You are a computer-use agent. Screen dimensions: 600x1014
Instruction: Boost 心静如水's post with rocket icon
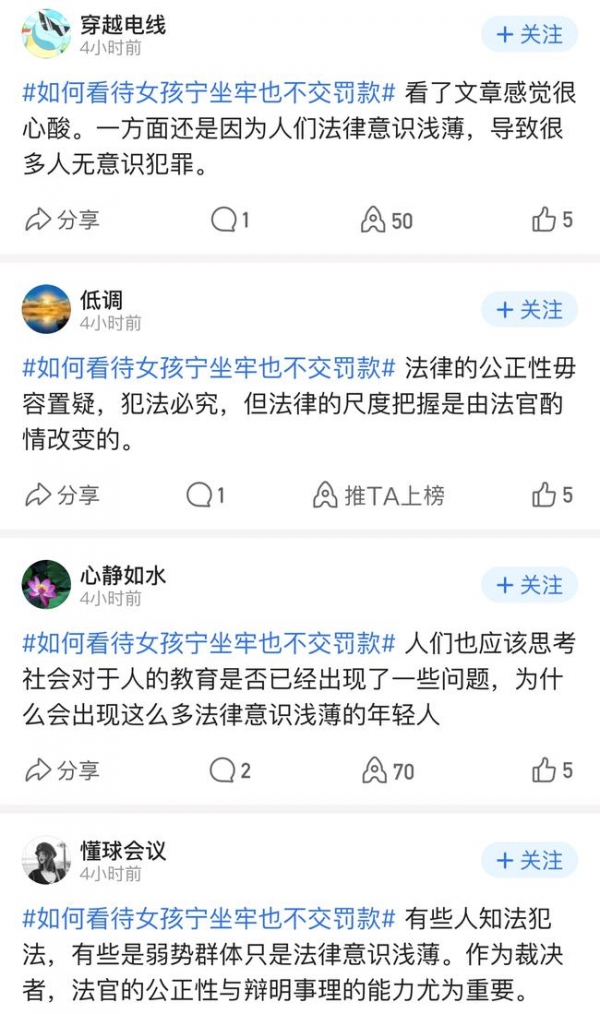click(x=387, y=771)
